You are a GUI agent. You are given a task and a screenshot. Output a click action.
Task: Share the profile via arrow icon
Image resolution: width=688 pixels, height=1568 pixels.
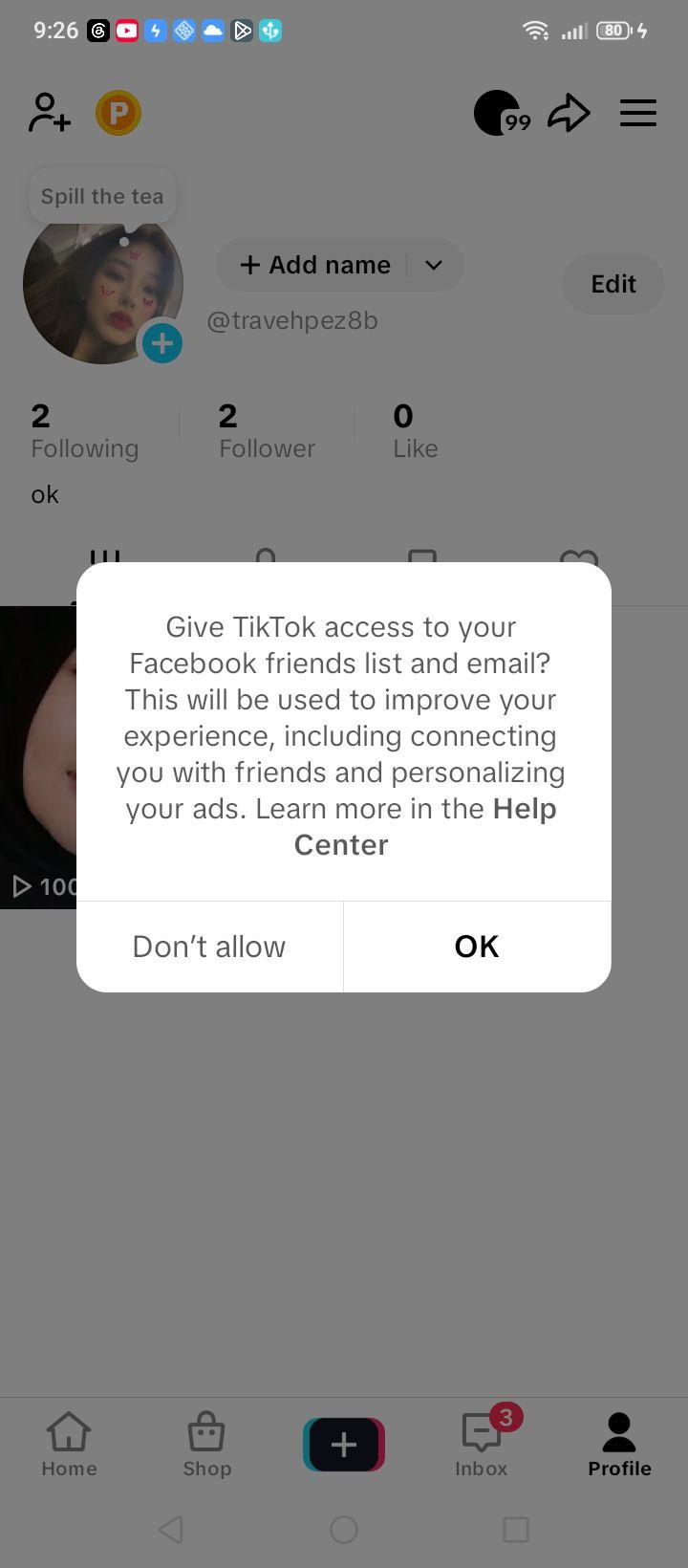coord(569,113)
